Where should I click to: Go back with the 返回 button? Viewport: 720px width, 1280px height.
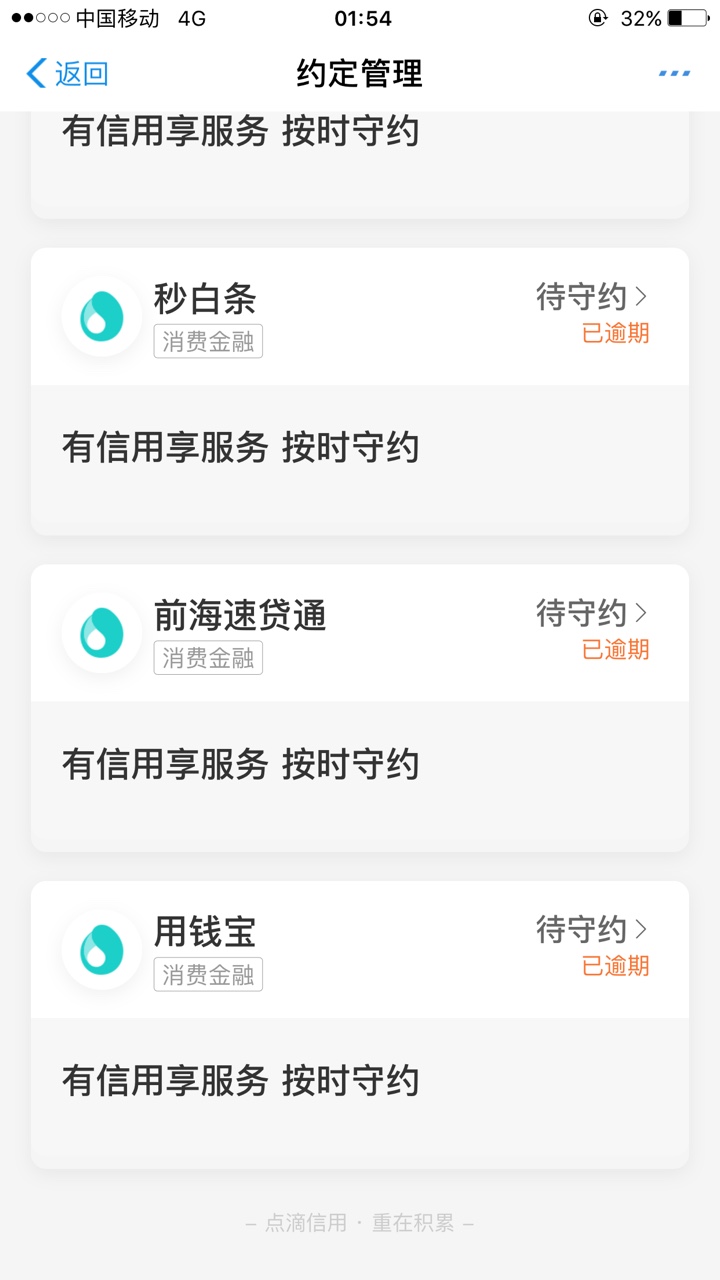67,73
